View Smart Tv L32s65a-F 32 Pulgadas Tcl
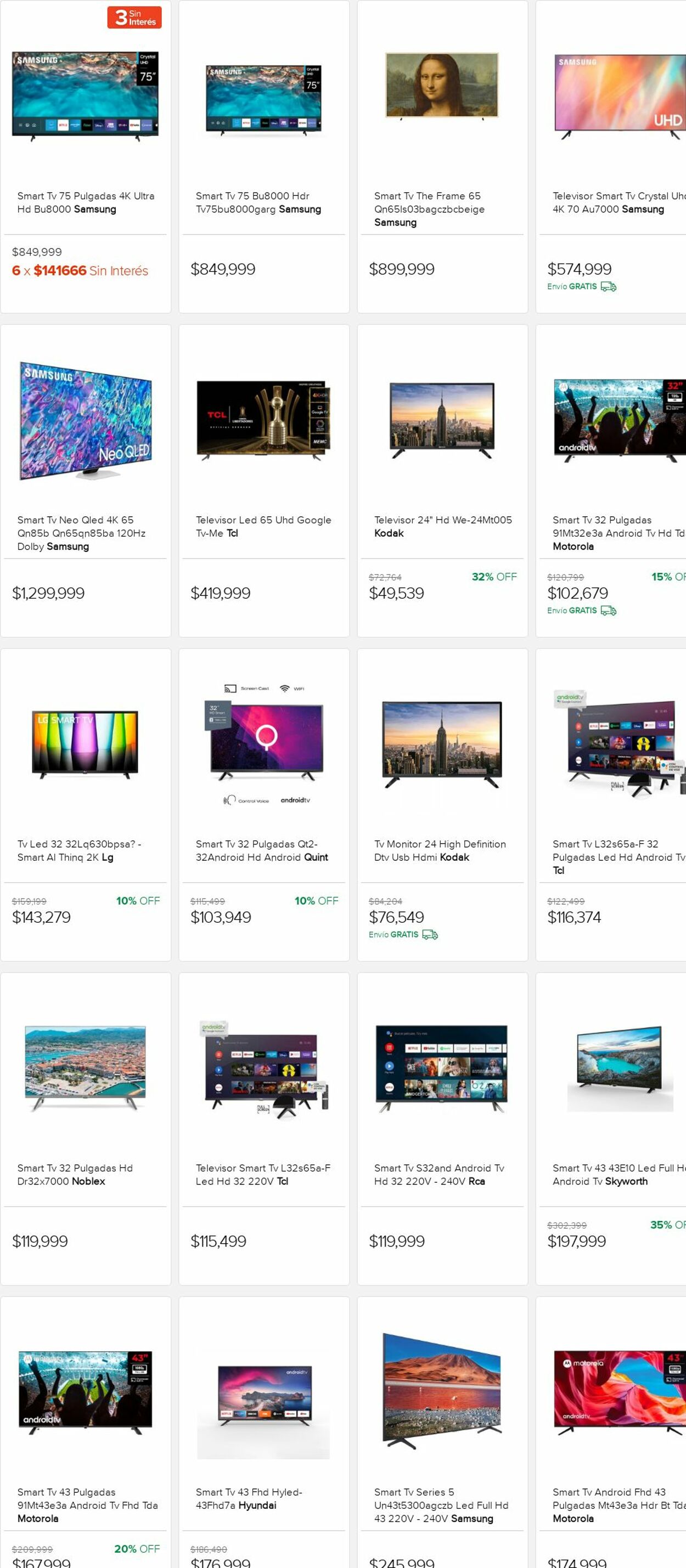686x1568 pixels. coord(615,856)
